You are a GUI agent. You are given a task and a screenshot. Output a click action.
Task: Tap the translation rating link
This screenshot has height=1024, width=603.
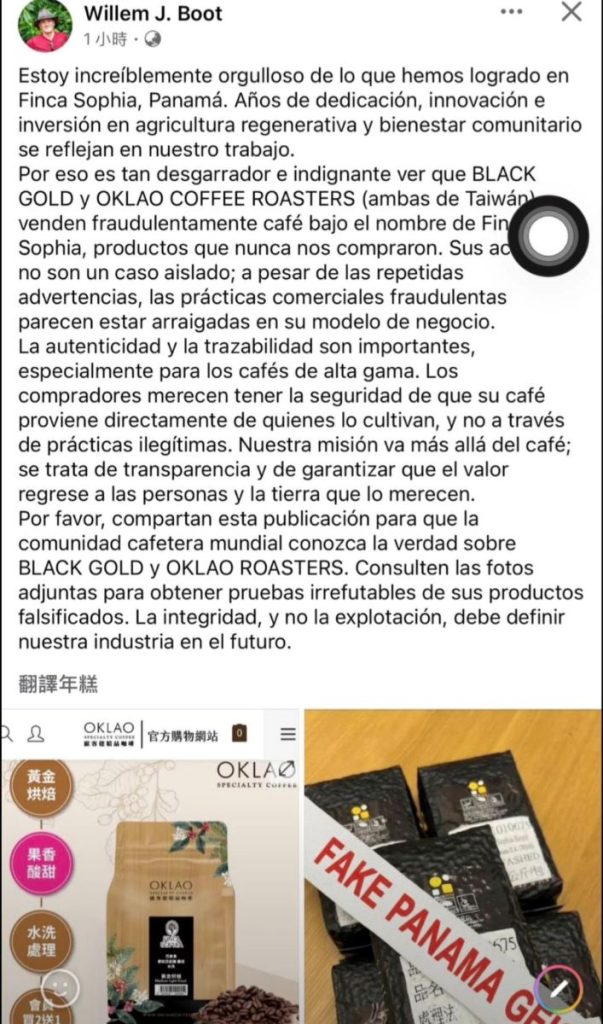58,684
